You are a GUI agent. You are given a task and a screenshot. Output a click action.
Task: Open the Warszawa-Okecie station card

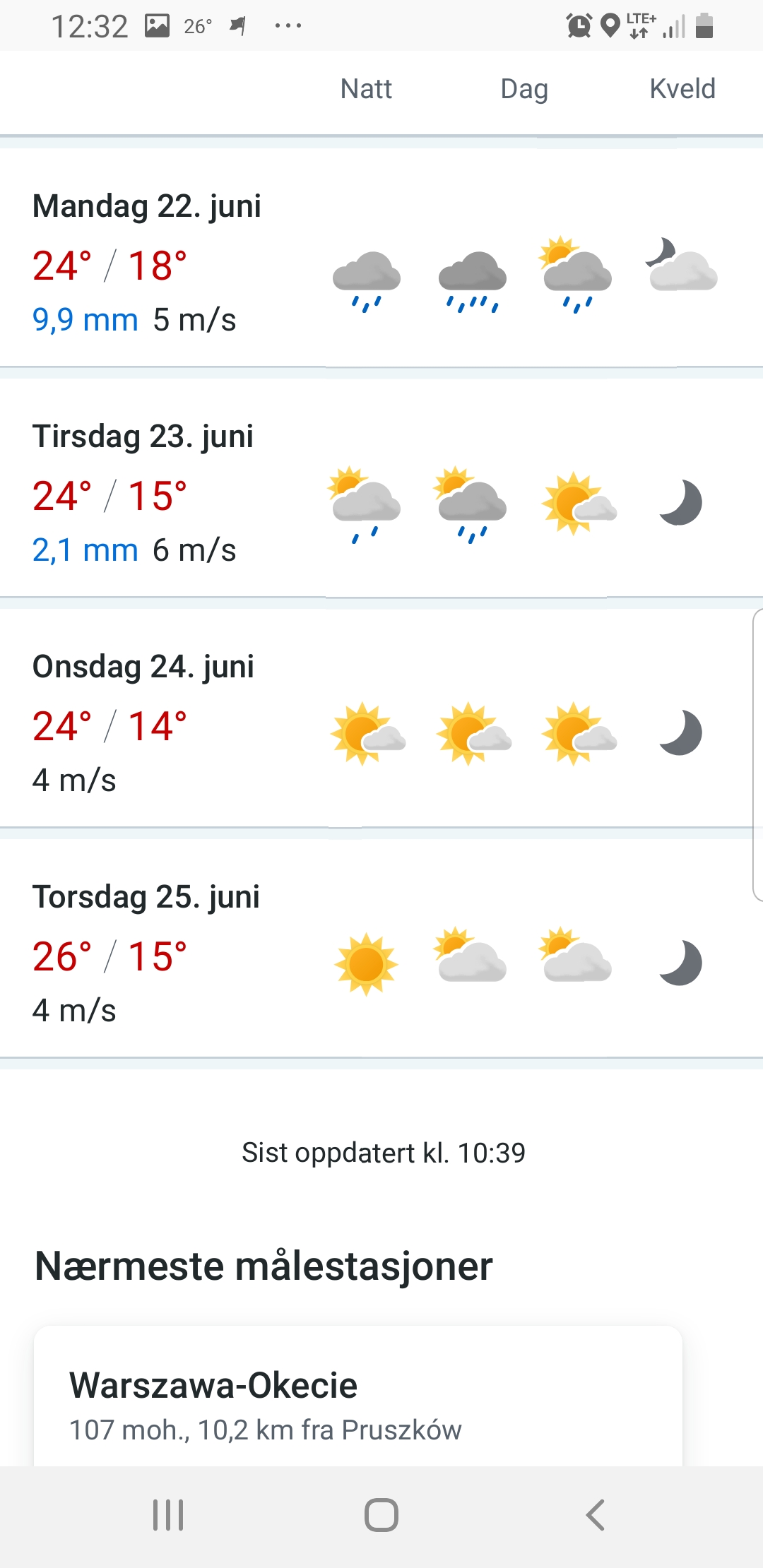(357, 1402)
